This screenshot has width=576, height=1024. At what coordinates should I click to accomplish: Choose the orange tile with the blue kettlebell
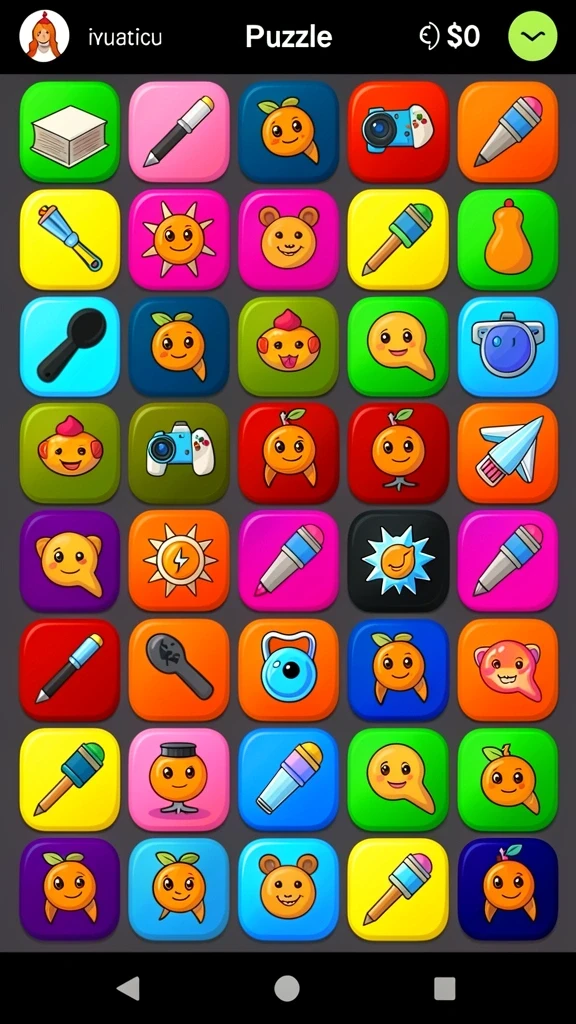tap(289, 669)
